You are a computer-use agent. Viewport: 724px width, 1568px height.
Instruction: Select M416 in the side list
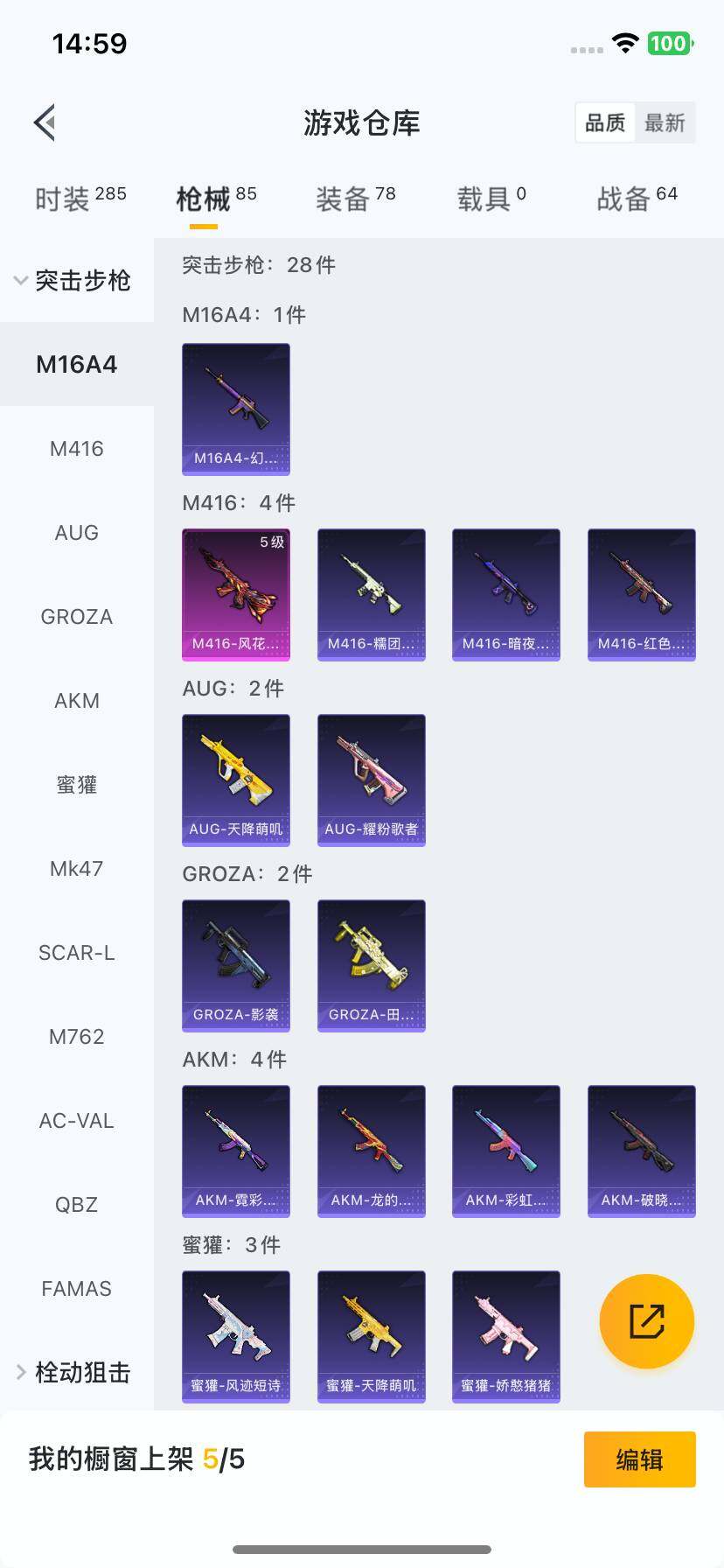pyautogui.click(x=77, y=449)
